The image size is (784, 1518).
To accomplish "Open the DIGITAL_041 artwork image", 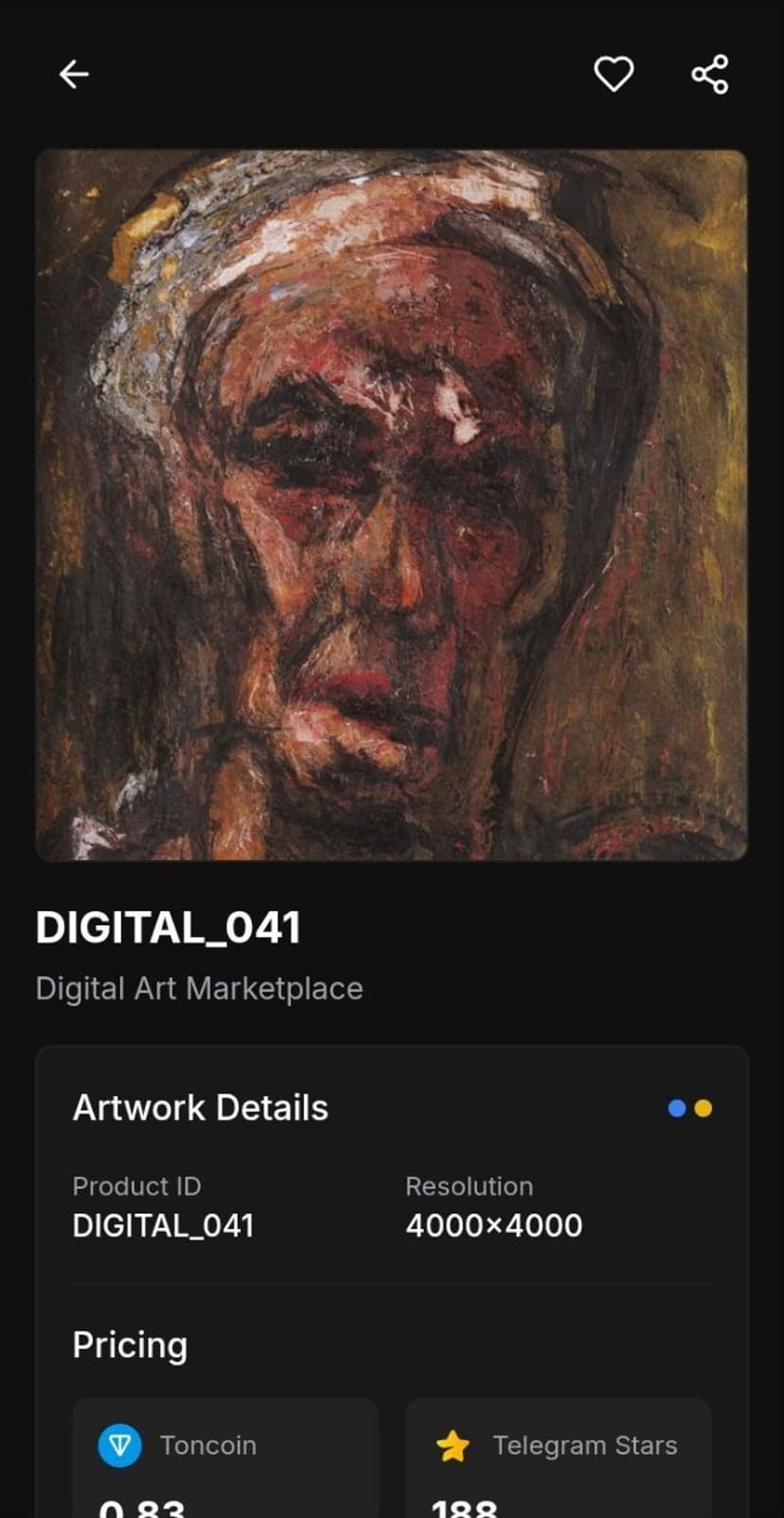I will click(x=391, y=505).
